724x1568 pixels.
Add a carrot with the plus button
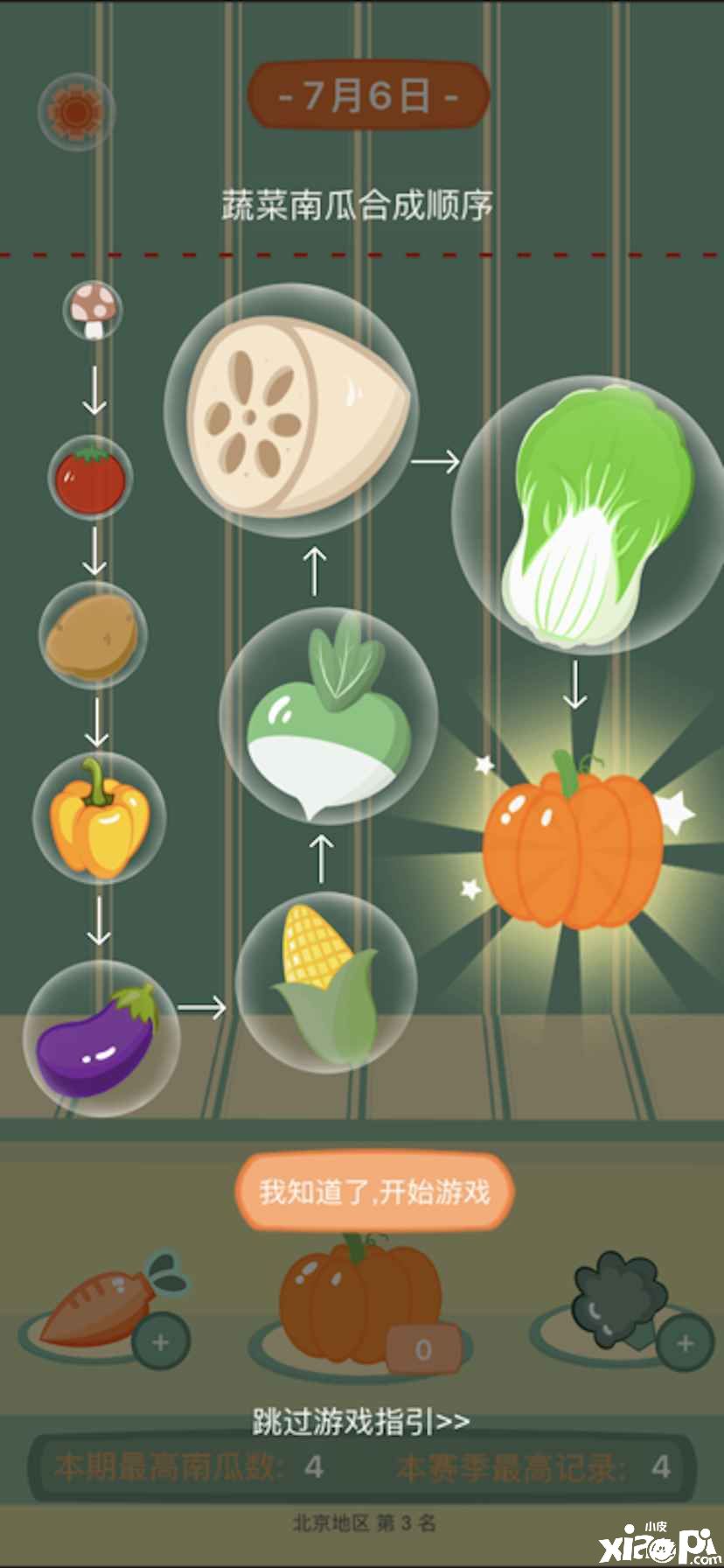coord(161,1341)
